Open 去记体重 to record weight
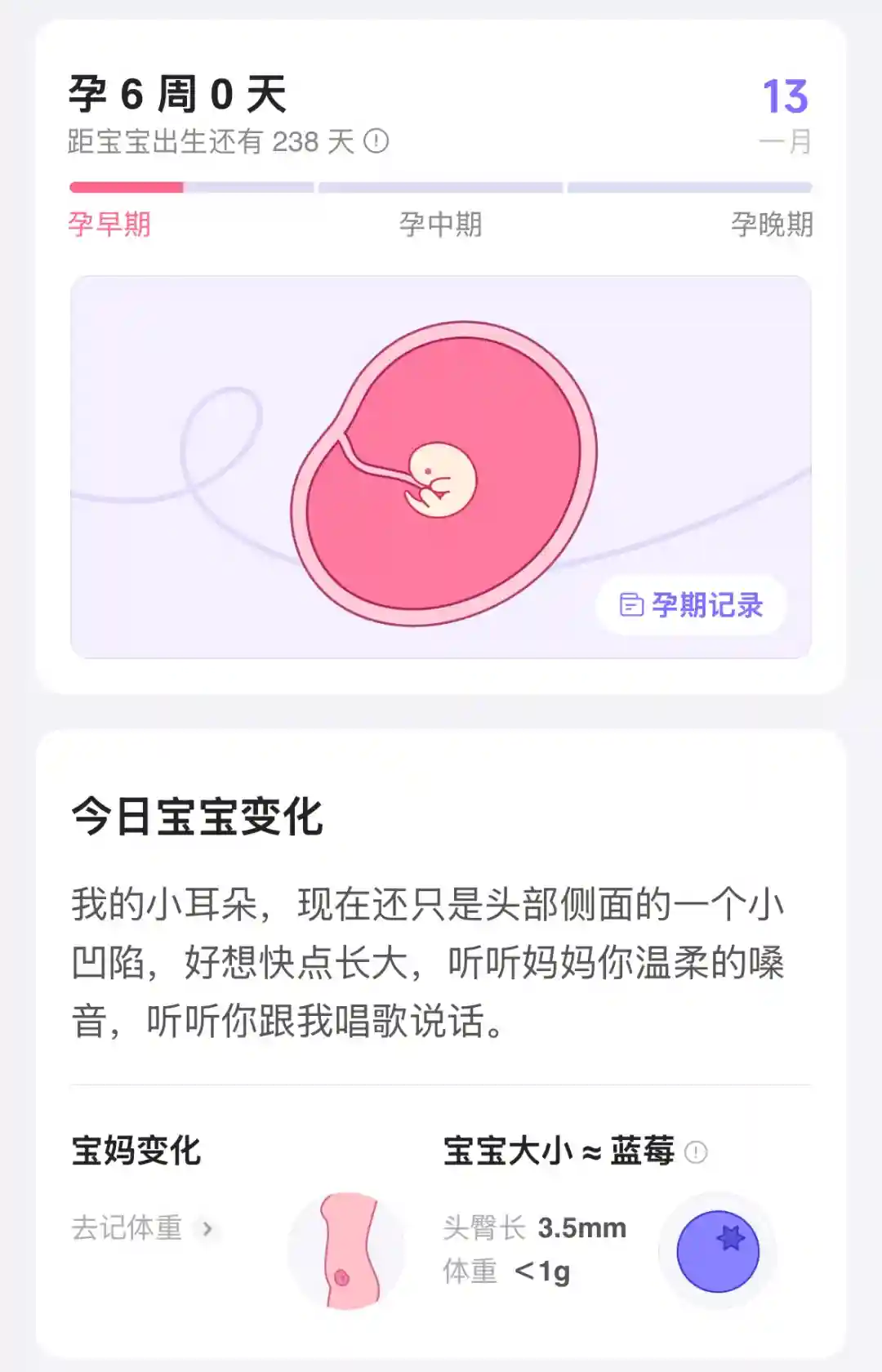 coord(142,1227)
